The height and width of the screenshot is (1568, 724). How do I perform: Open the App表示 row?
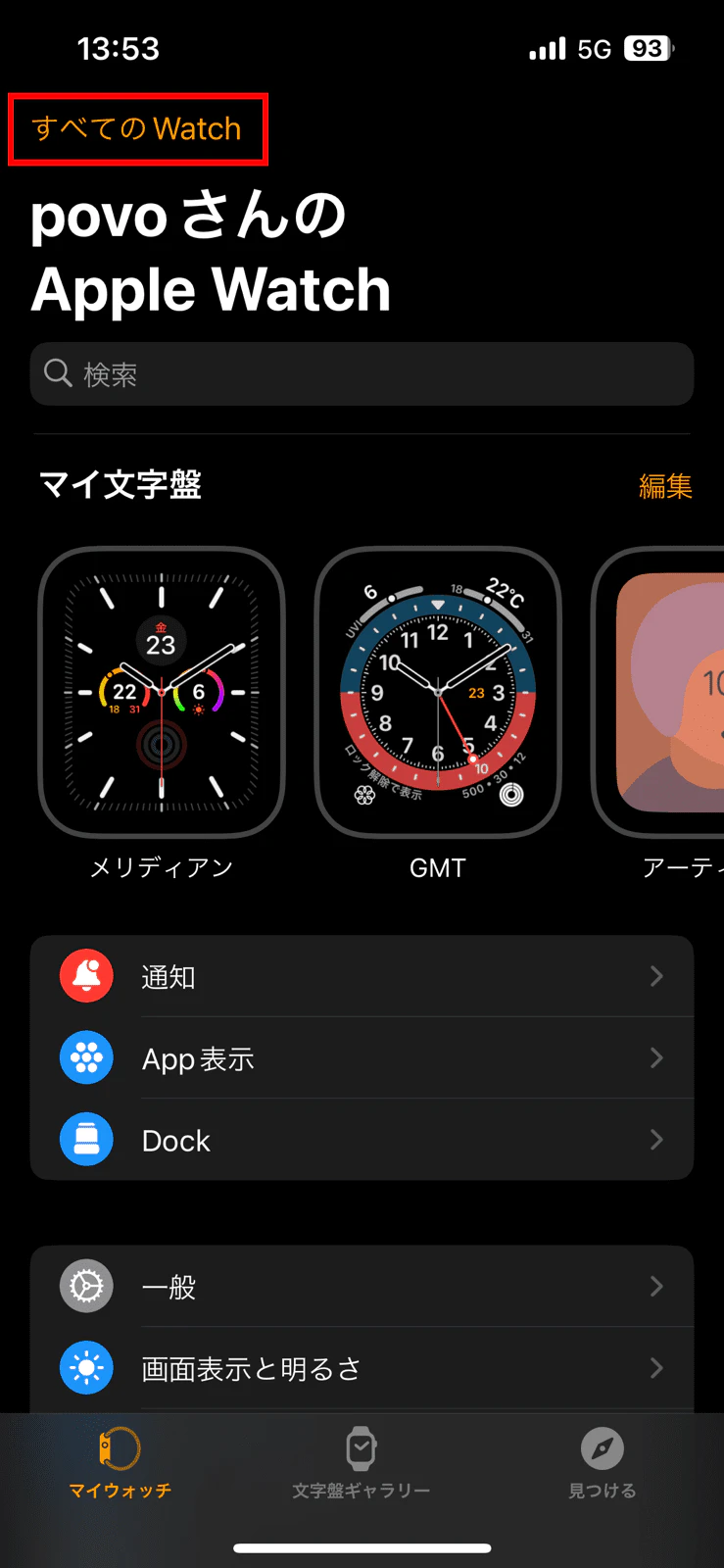point(362,1058)
